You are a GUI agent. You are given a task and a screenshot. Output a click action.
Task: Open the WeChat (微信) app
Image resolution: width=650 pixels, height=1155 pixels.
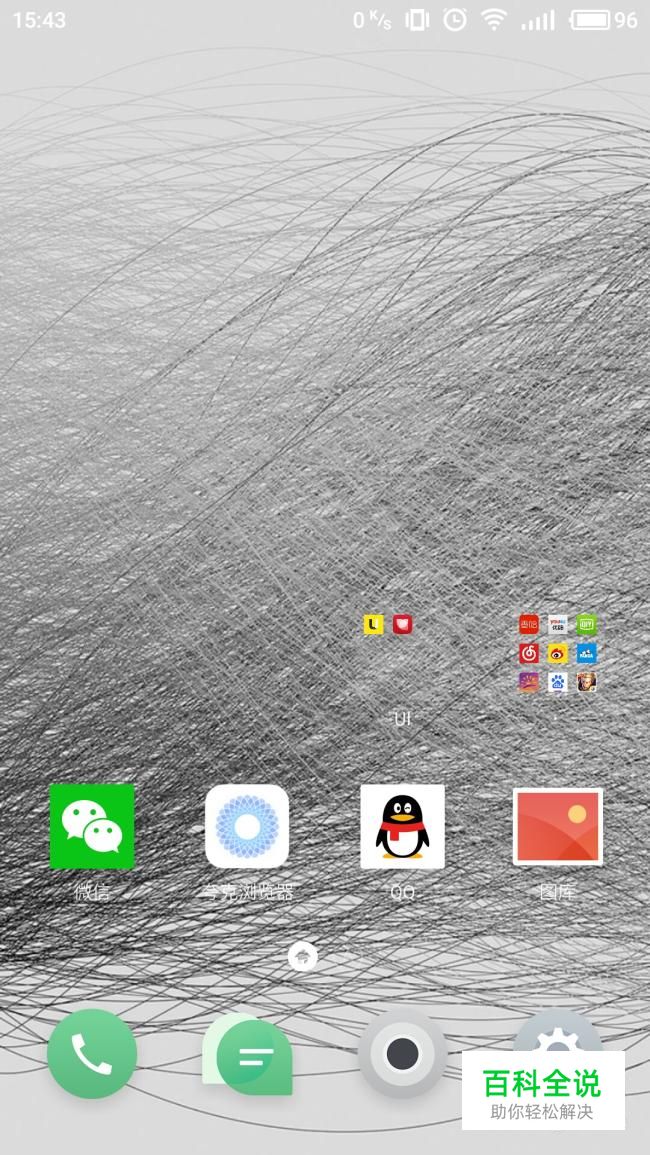pos(92,826)
